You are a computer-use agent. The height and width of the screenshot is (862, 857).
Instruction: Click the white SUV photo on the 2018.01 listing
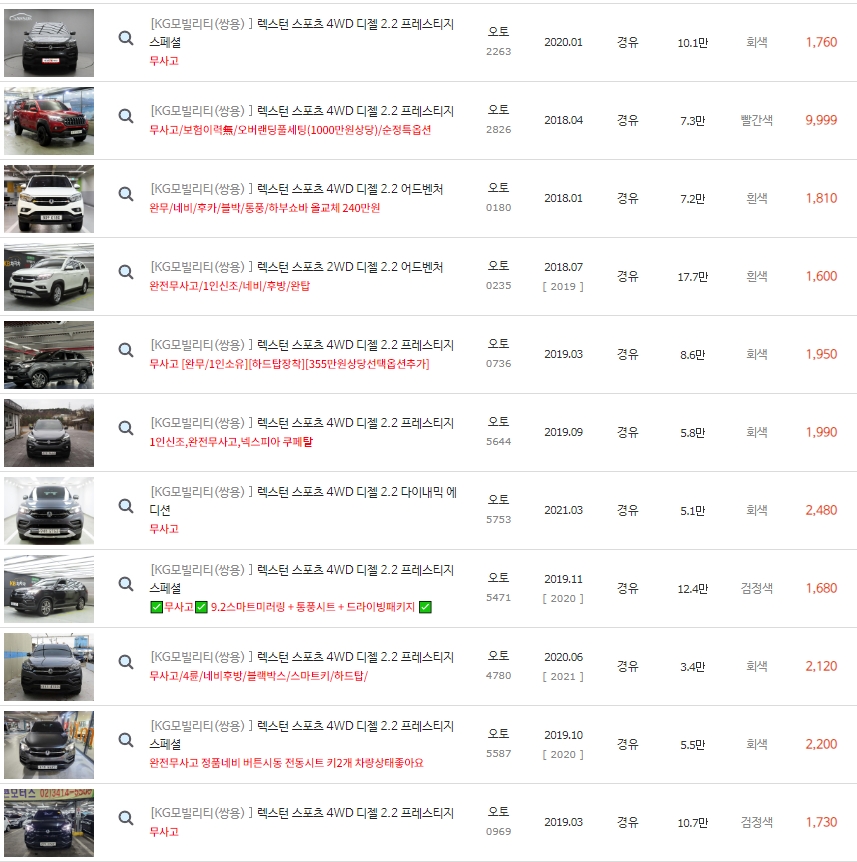pyautogui.click(x=47, y=198)
